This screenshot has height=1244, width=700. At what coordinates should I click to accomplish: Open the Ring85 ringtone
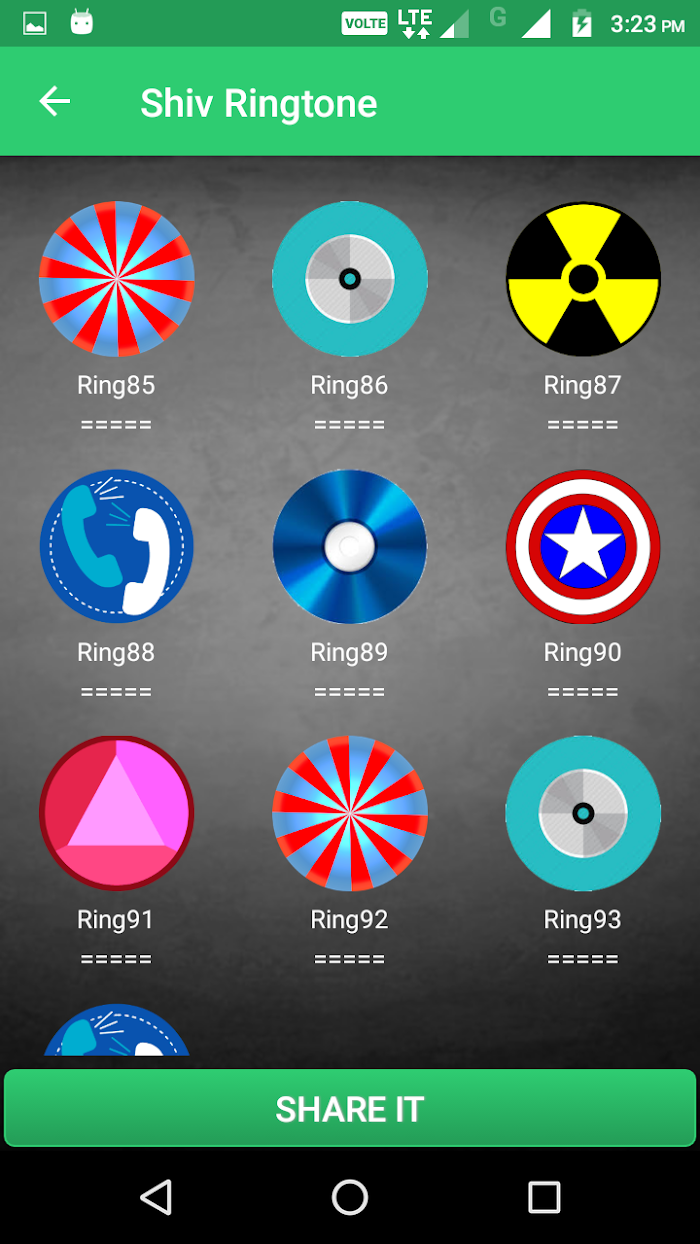116,279
